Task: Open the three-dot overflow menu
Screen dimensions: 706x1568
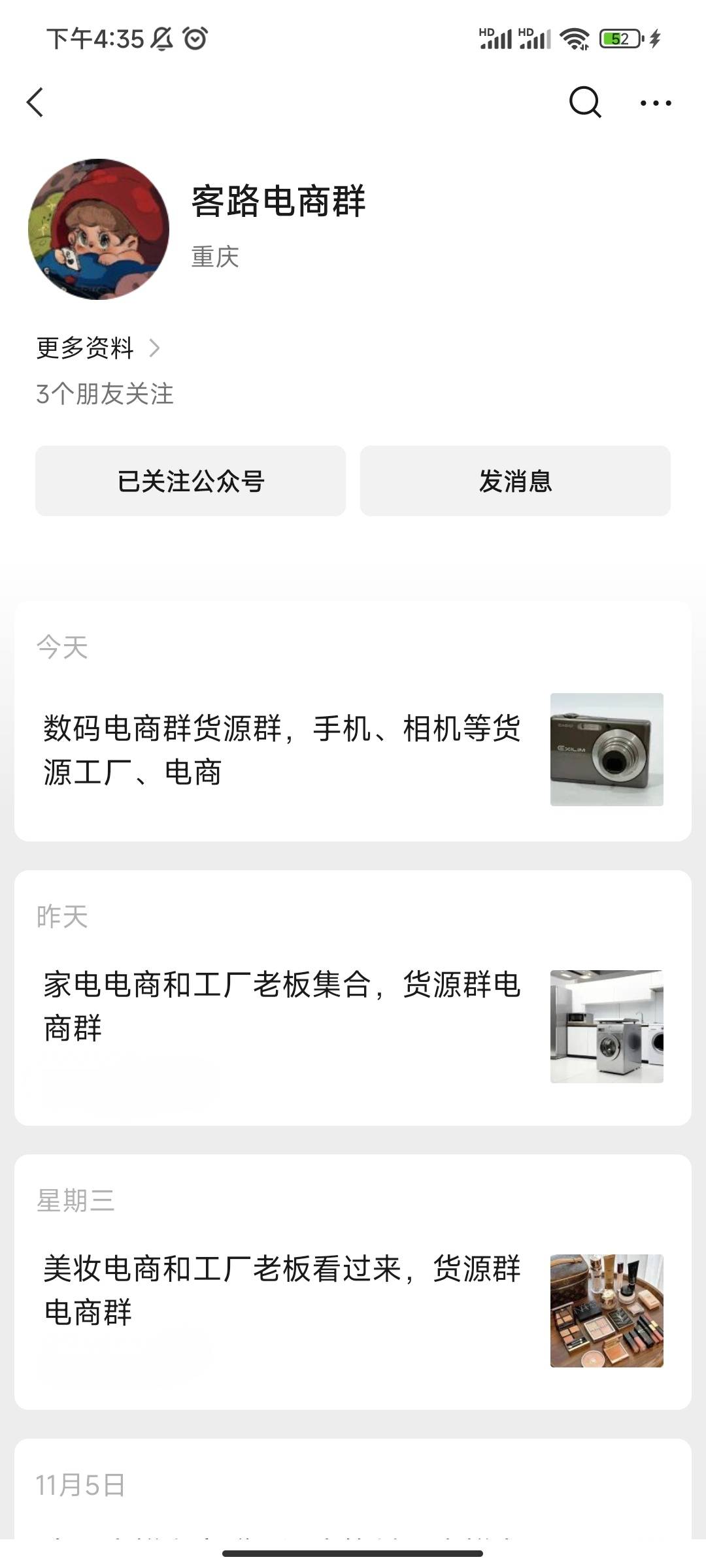Action: pyautogui.click(x=655, y=103)
